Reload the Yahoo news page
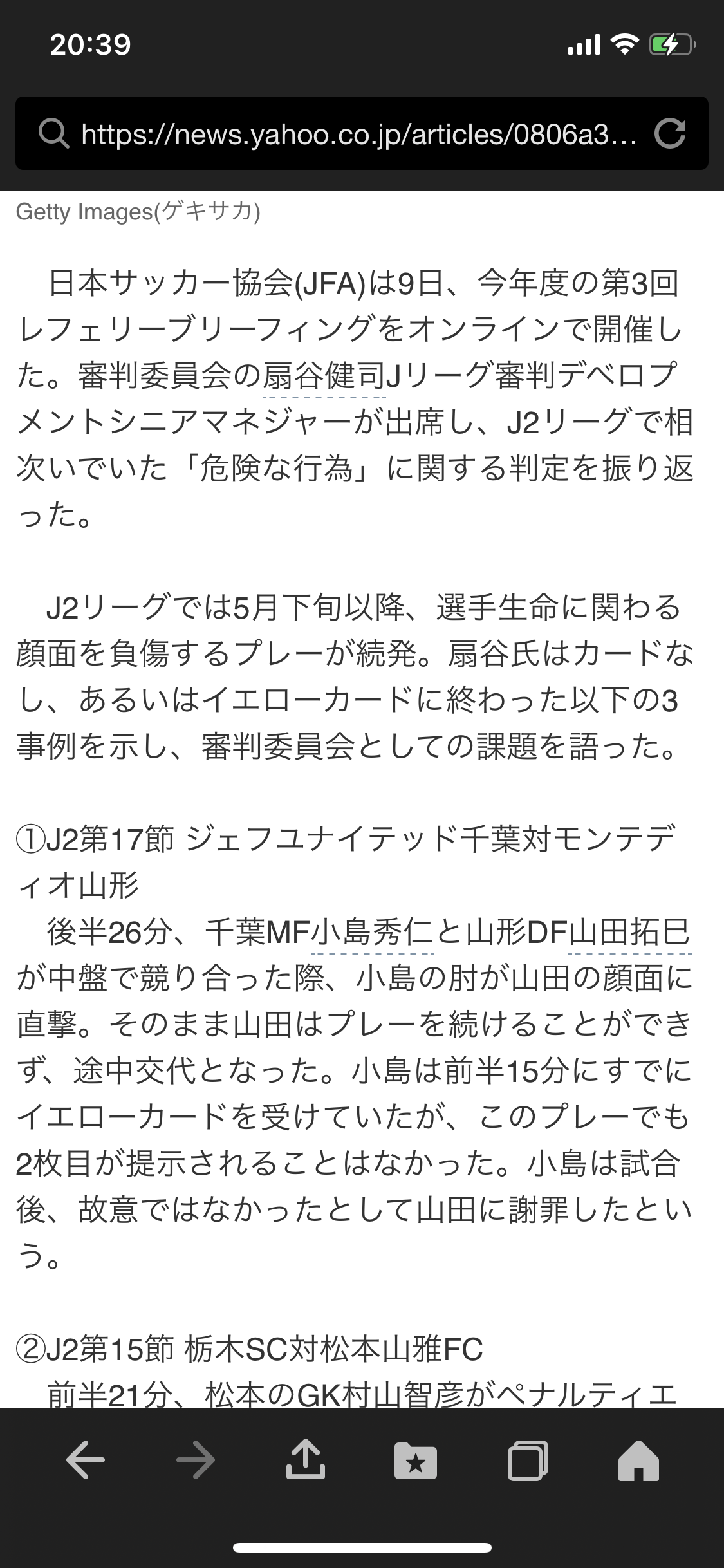This screenshot has height=1568, width=724. (670, 133)
